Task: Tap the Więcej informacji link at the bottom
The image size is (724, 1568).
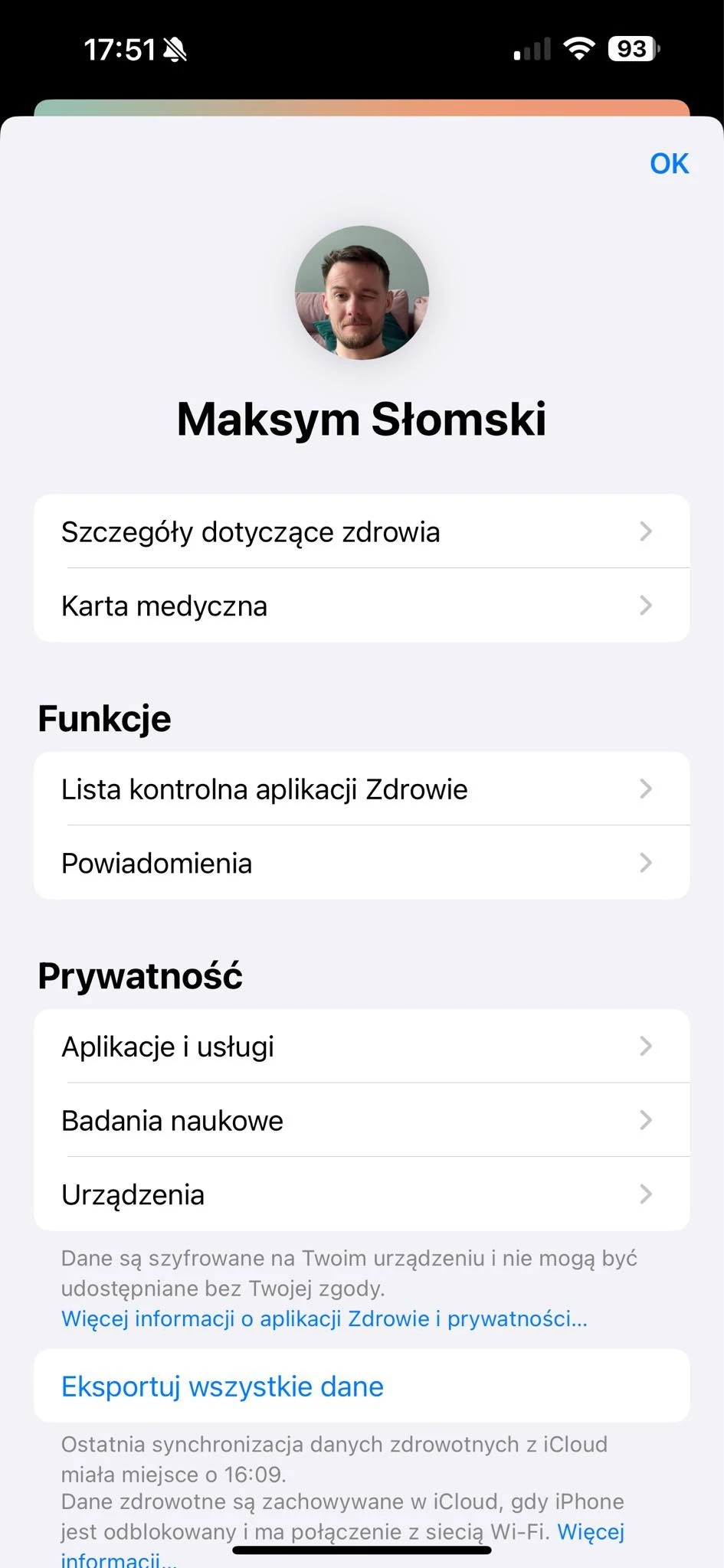Action: pos(594,1531)
